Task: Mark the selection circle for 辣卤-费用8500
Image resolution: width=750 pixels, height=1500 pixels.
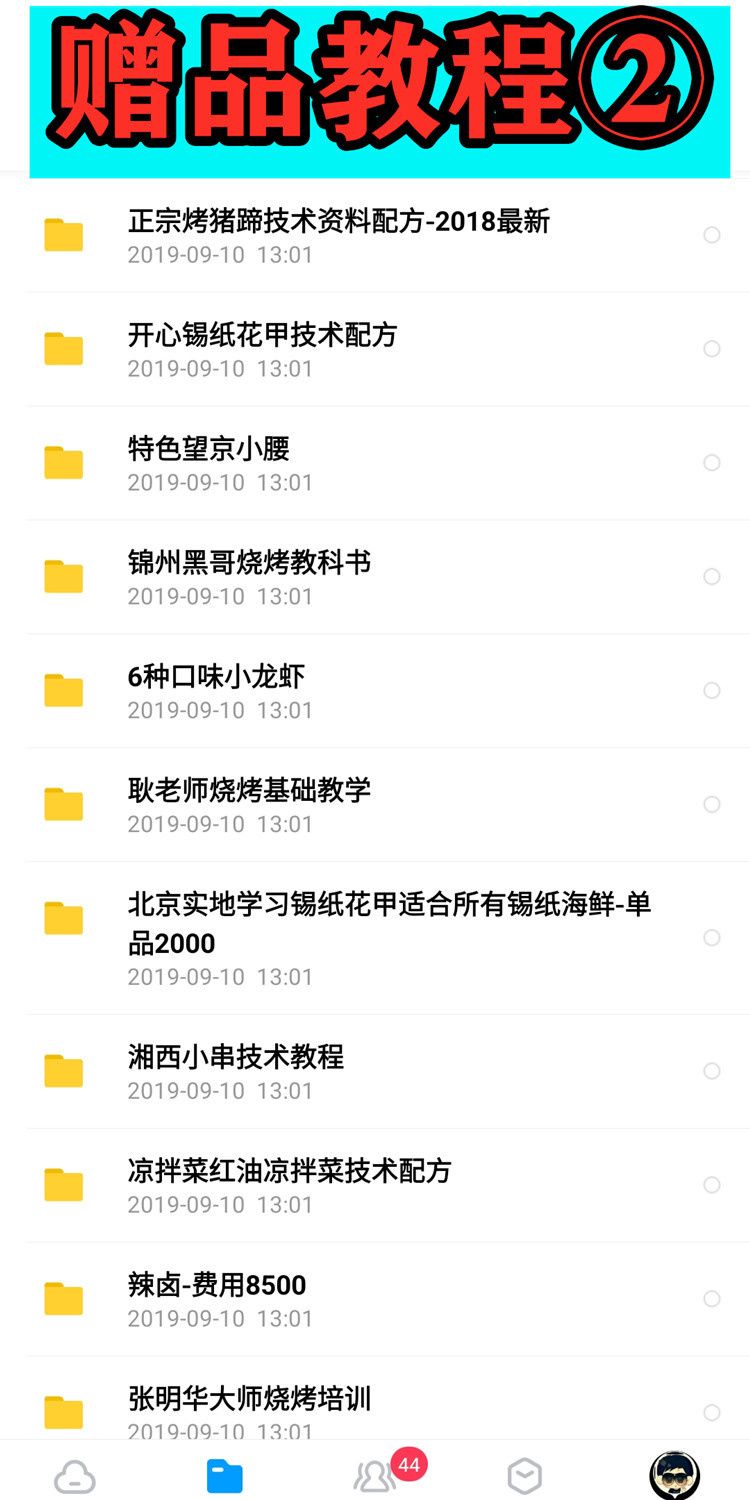Action: pyautogui.click(x=711, y=1298)
